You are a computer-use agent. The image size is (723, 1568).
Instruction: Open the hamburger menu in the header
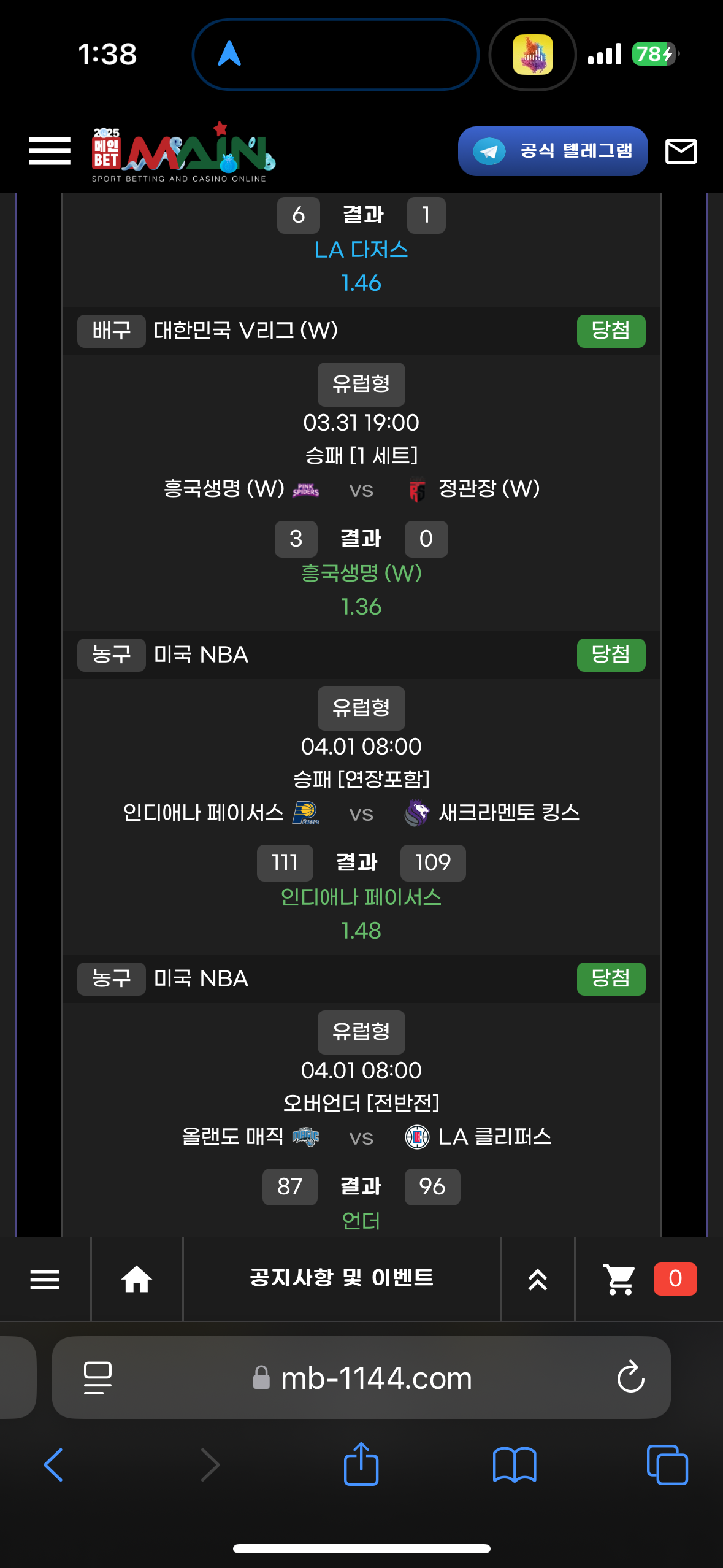50,151
